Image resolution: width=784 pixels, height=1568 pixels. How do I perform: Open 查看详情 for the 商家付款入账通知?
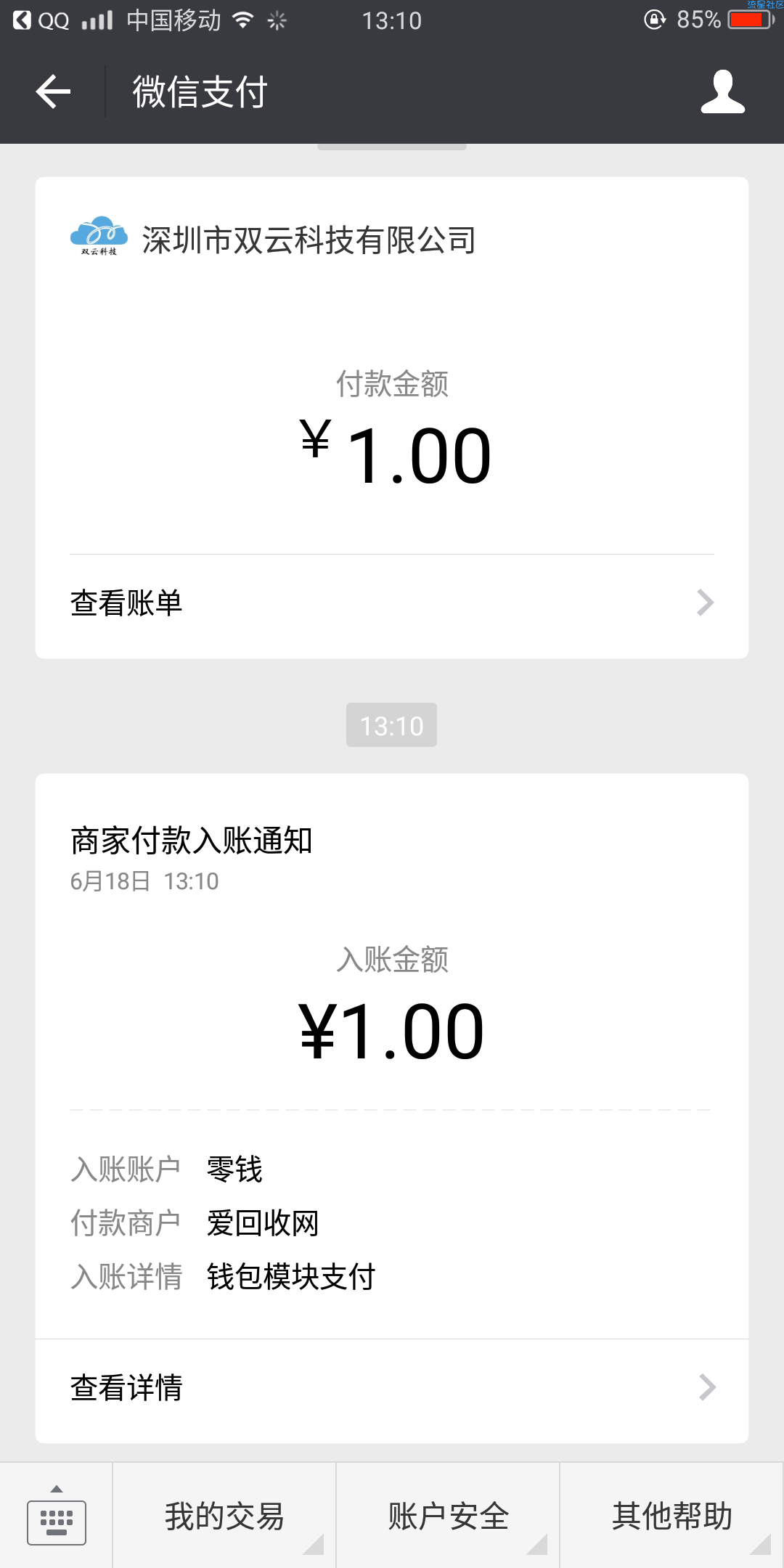(x=392, y=1388)
